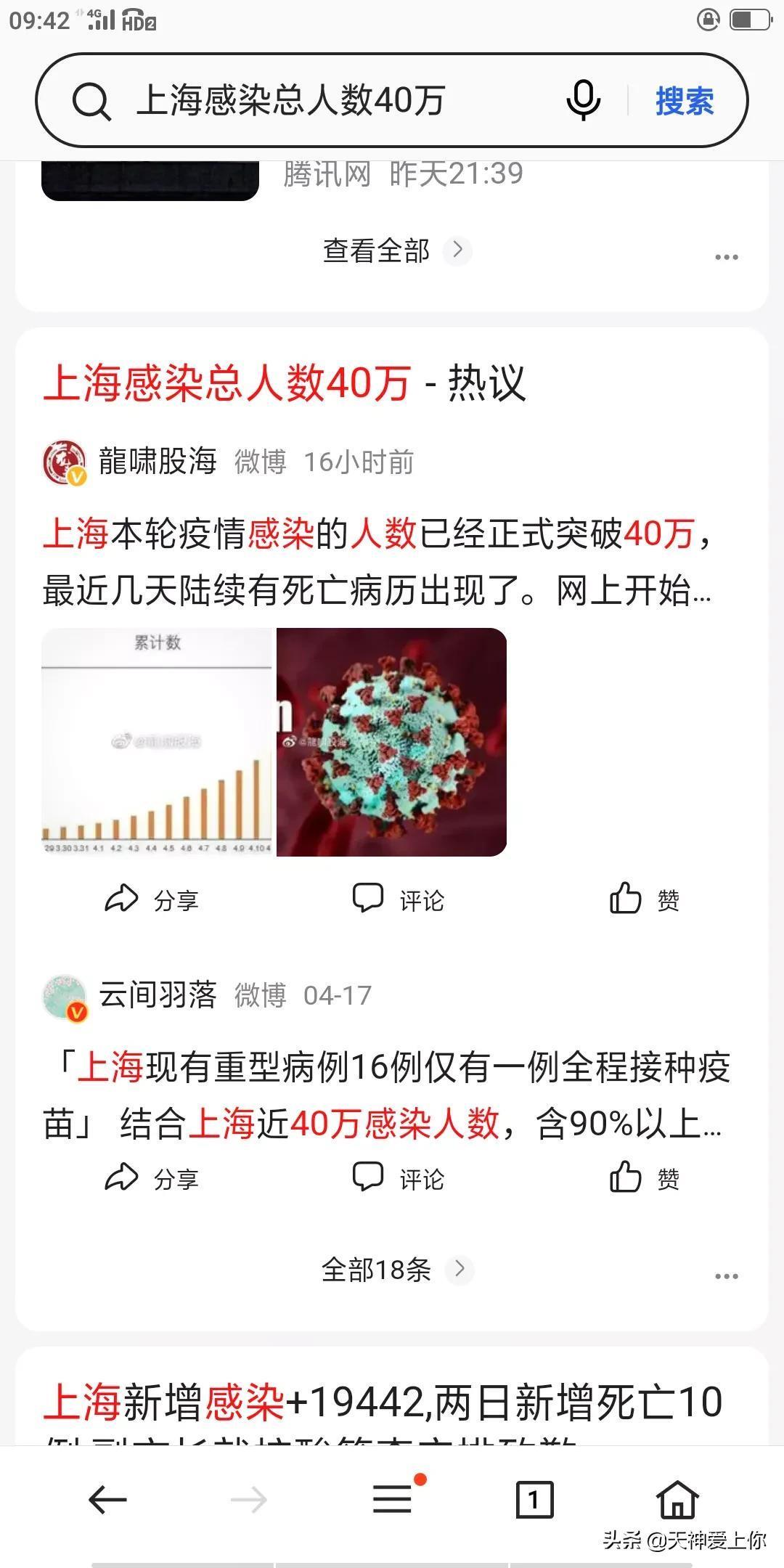Open more options beside 查看全部
The image size is (784, 1568).
(x=726, y=257)
